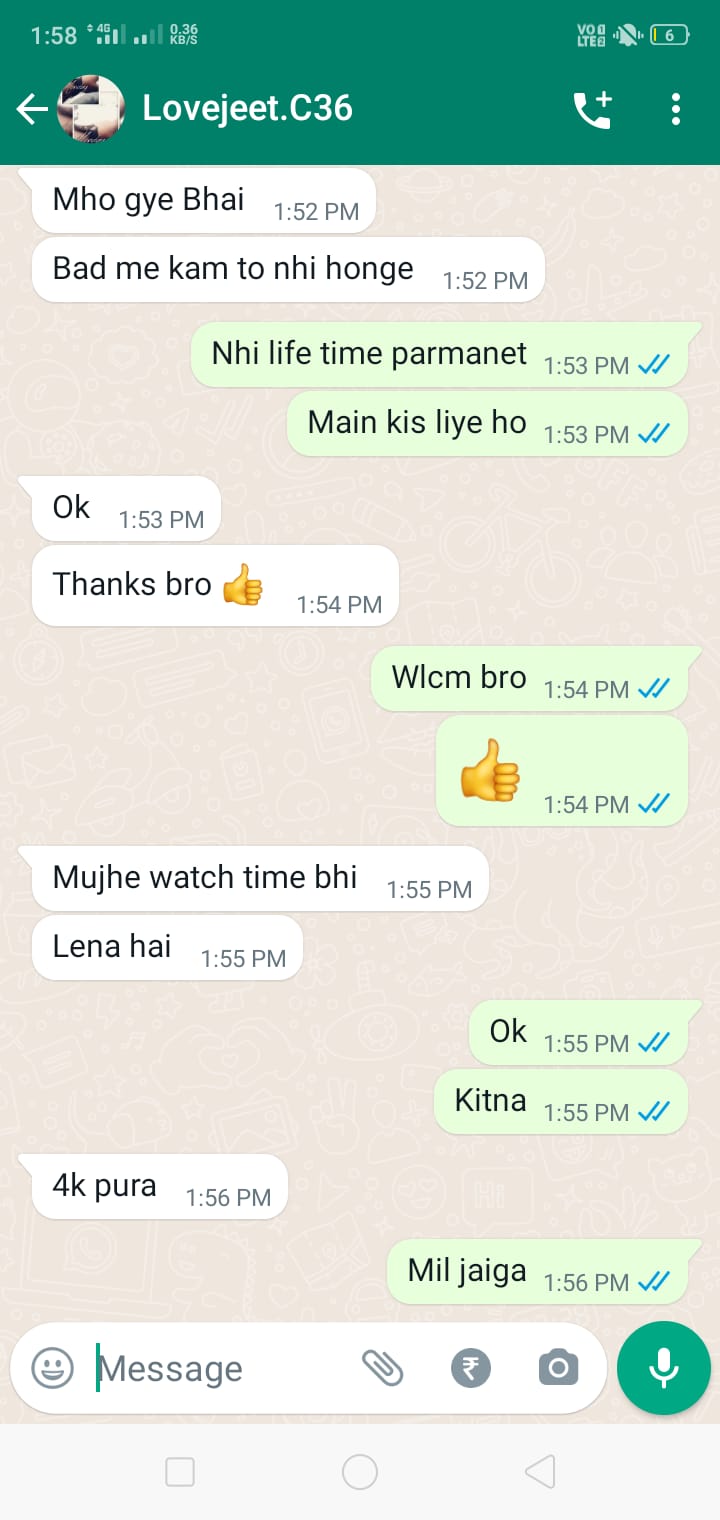
Task: Go back to the chats list
Action: point(32,109)
